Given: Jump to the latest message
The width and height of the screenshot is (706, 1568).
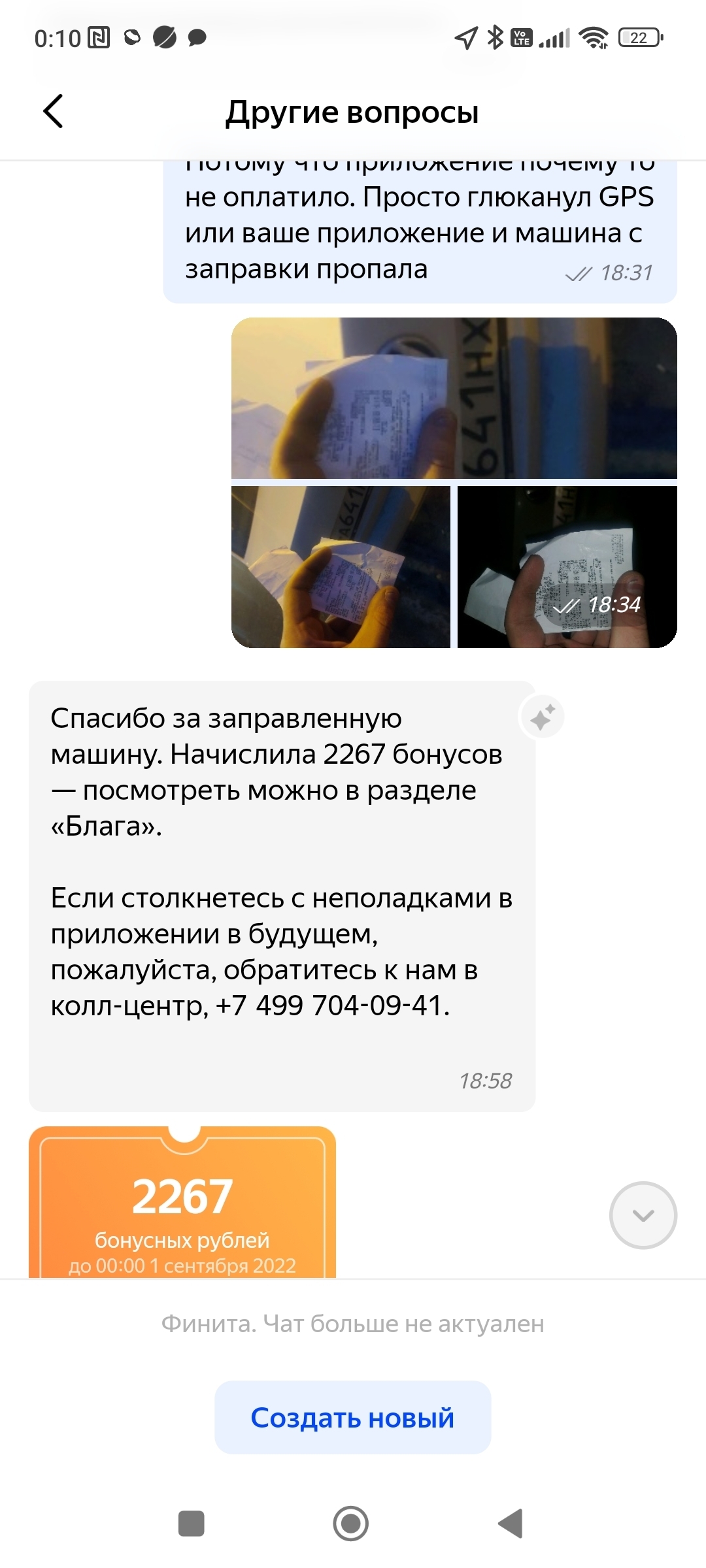Looking at the screenshot, I should tap(643, 1215).
